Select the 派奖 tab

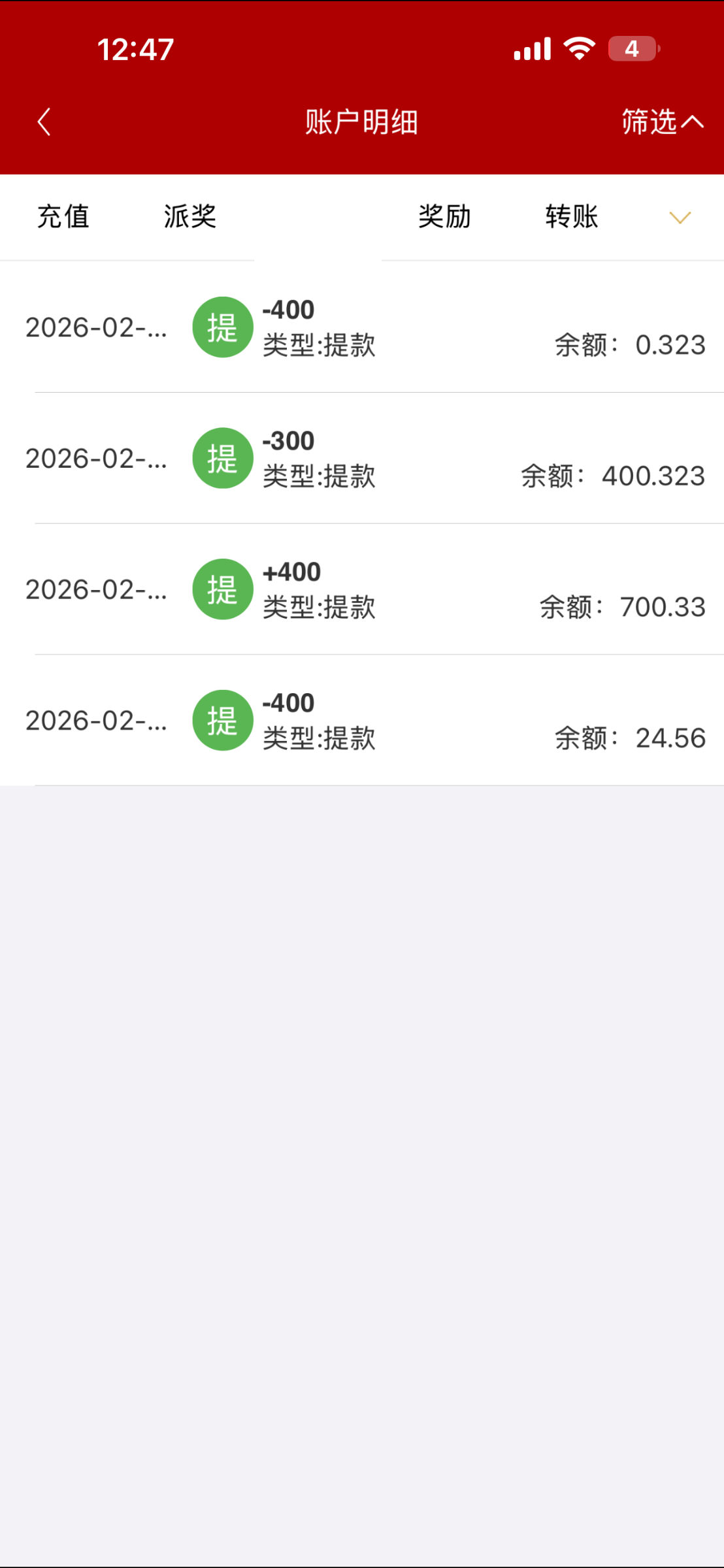[x=190, y=217]
